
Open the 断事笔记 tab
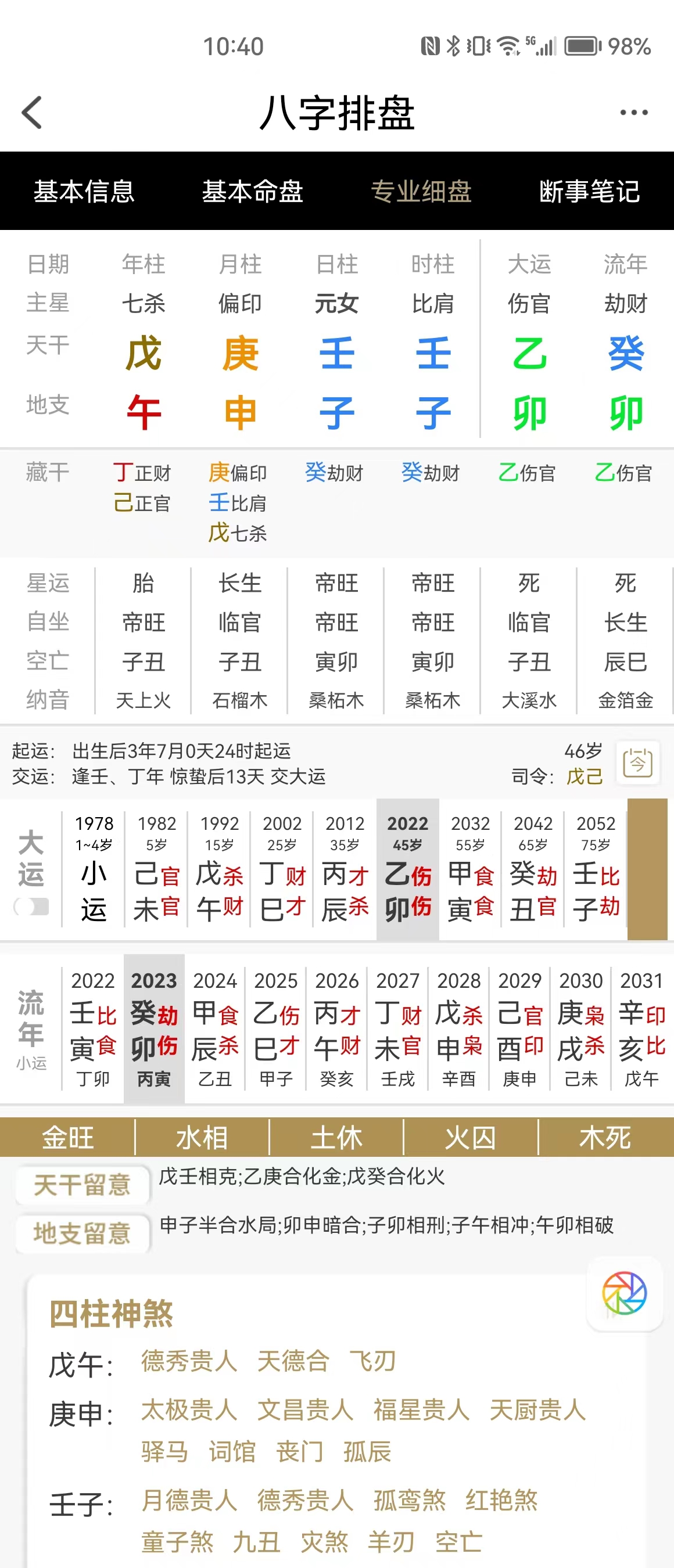click(589, 191)
